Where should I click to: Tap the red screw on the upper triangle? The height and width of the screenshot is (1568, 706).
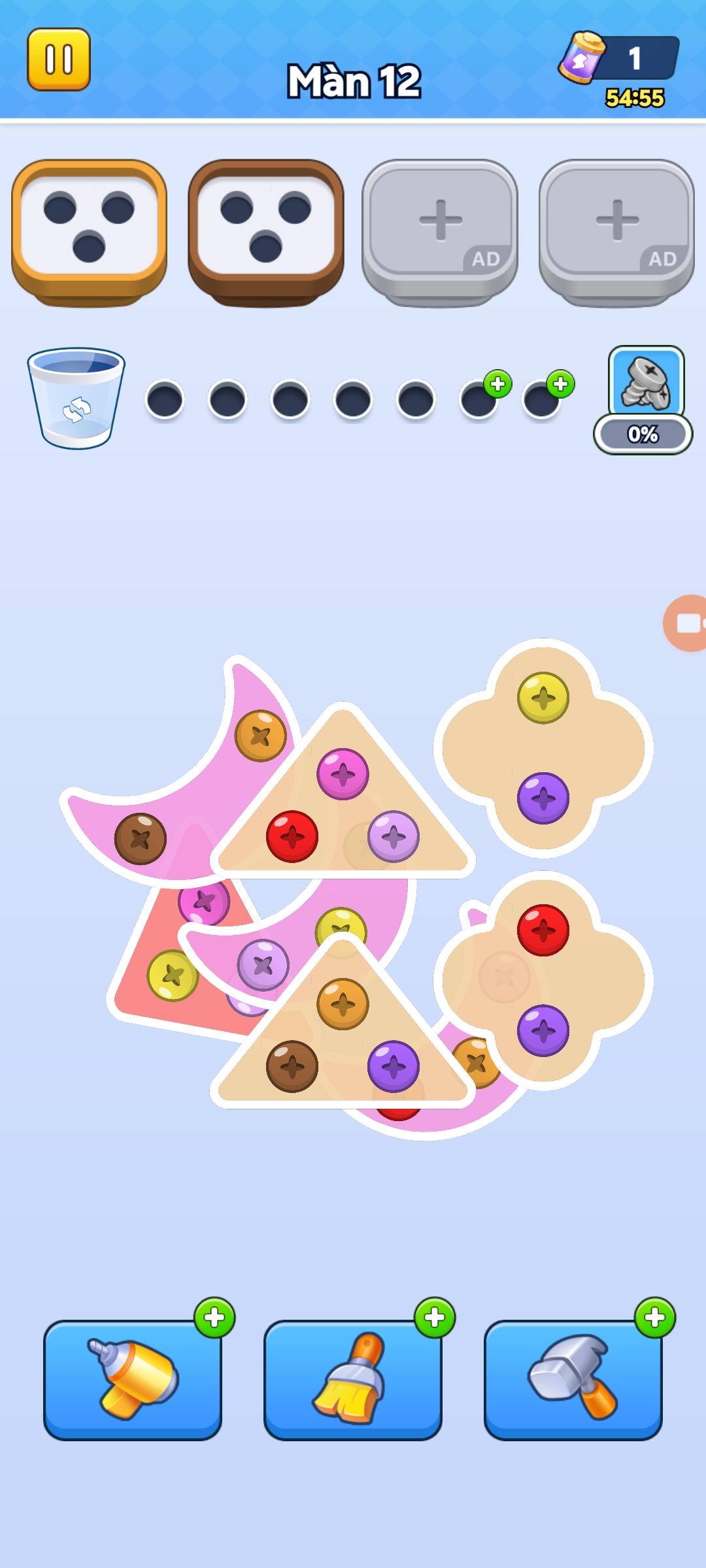pos(292,836)
